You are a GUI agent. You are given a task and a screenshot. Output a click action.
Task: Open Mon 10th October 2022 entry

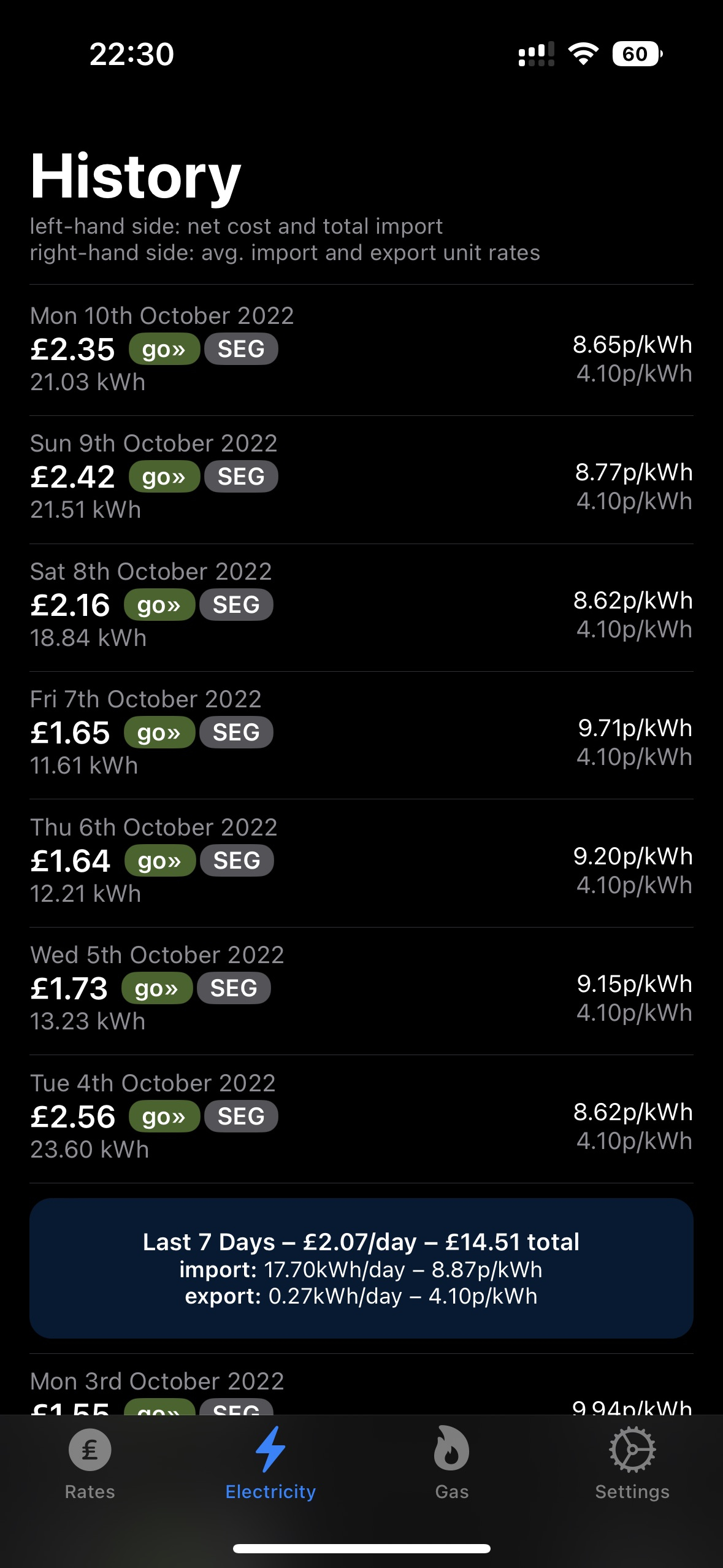[x=361, y=350]
